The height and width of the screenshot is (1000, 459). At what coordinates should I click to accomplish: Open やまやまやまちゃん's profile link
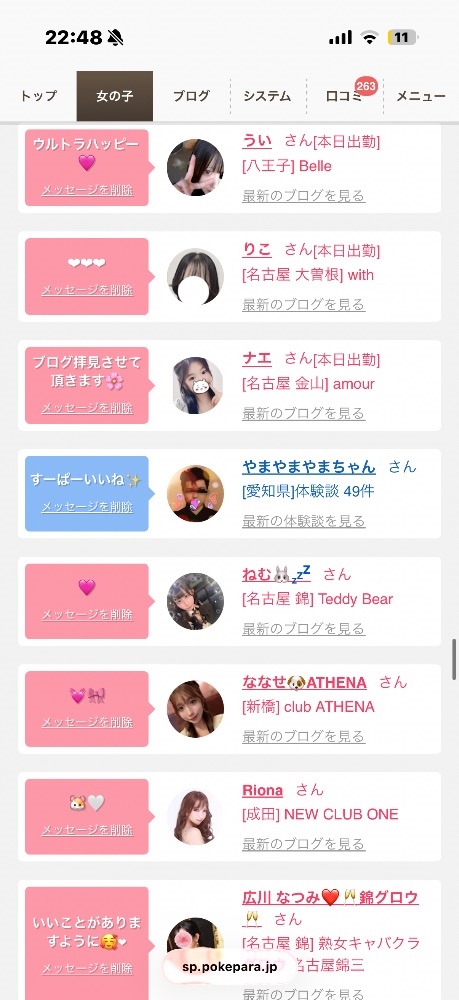click(309, 467)
